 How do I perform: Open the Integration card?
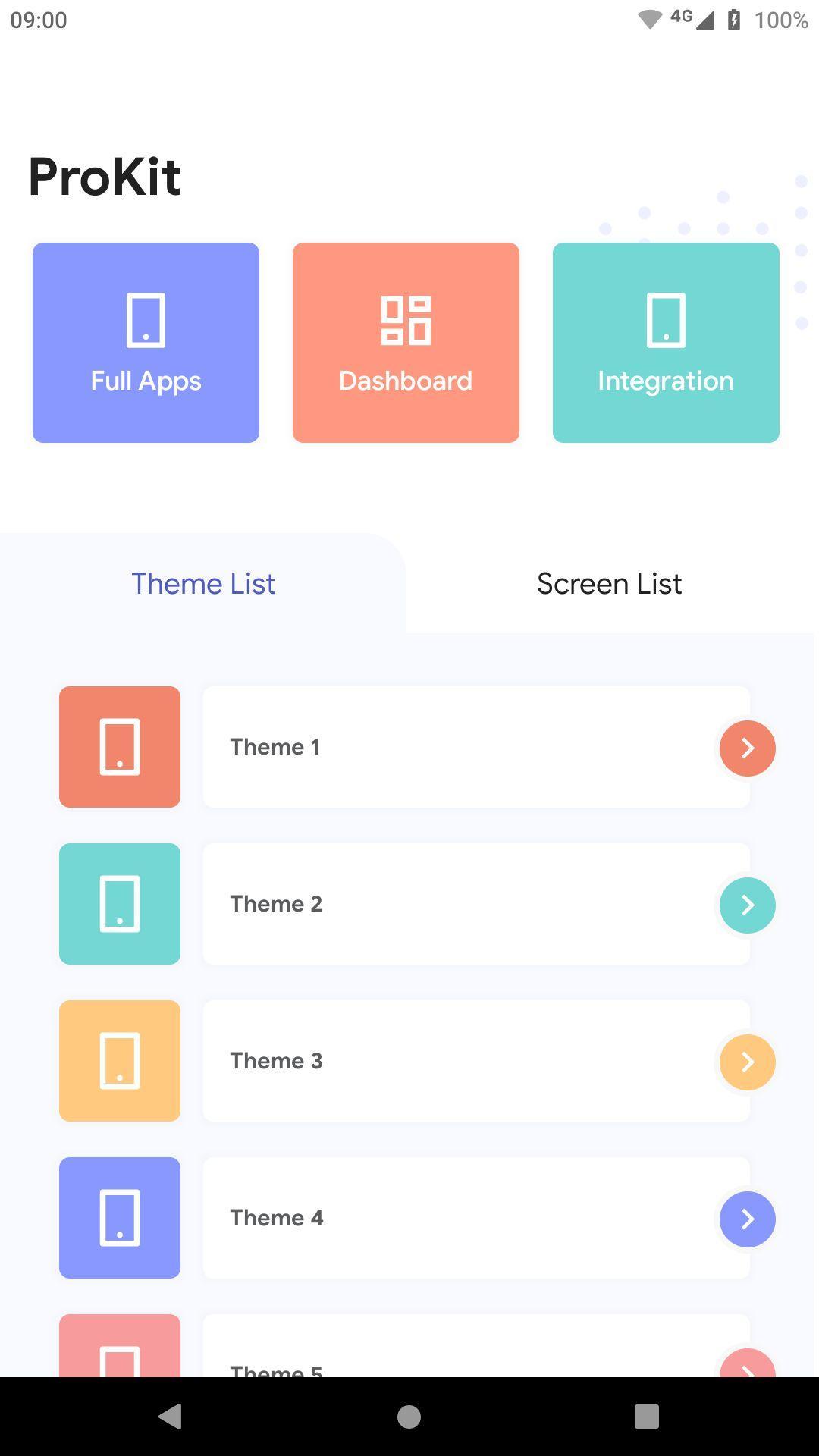pos(665,341)
